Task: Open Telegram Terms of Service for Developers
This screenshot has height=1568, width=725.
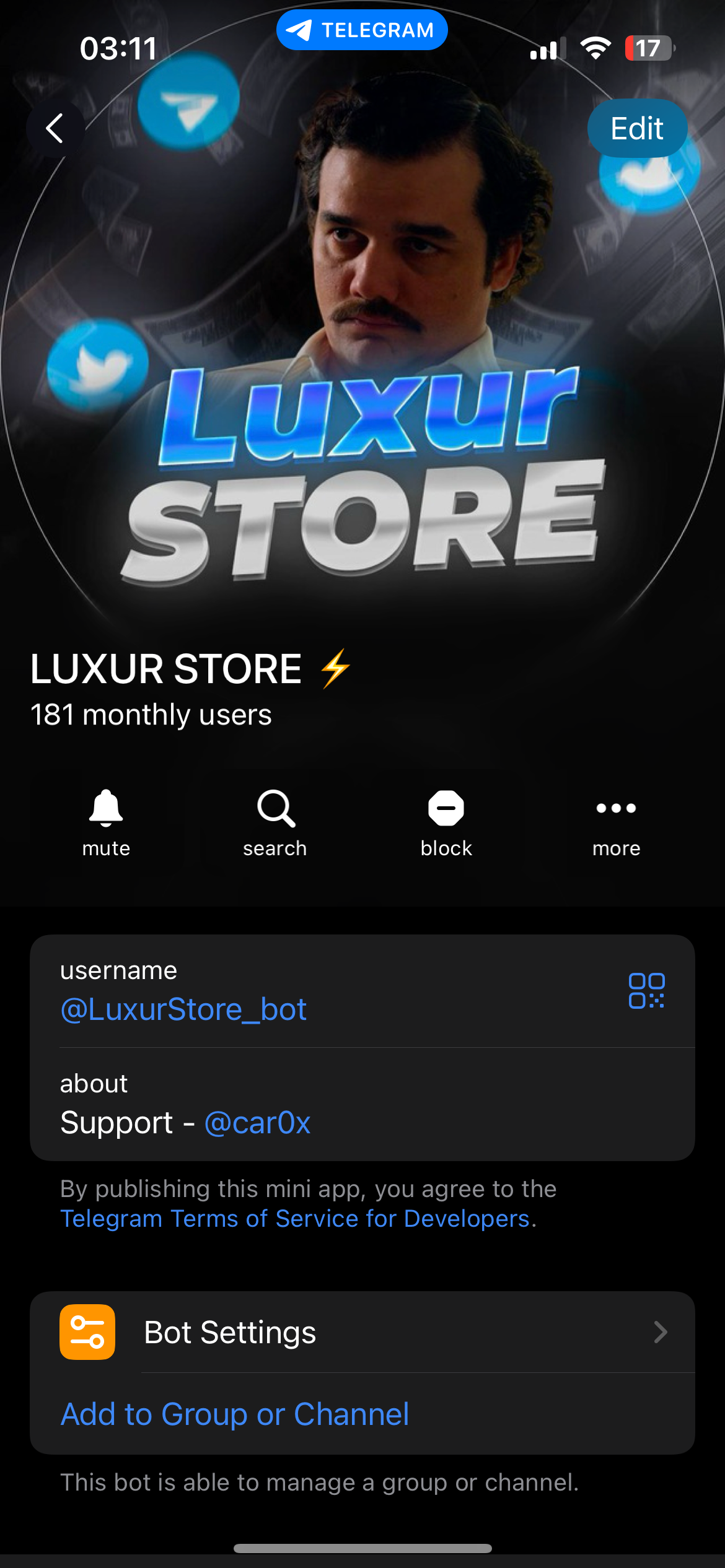Action: point(295,1219)
